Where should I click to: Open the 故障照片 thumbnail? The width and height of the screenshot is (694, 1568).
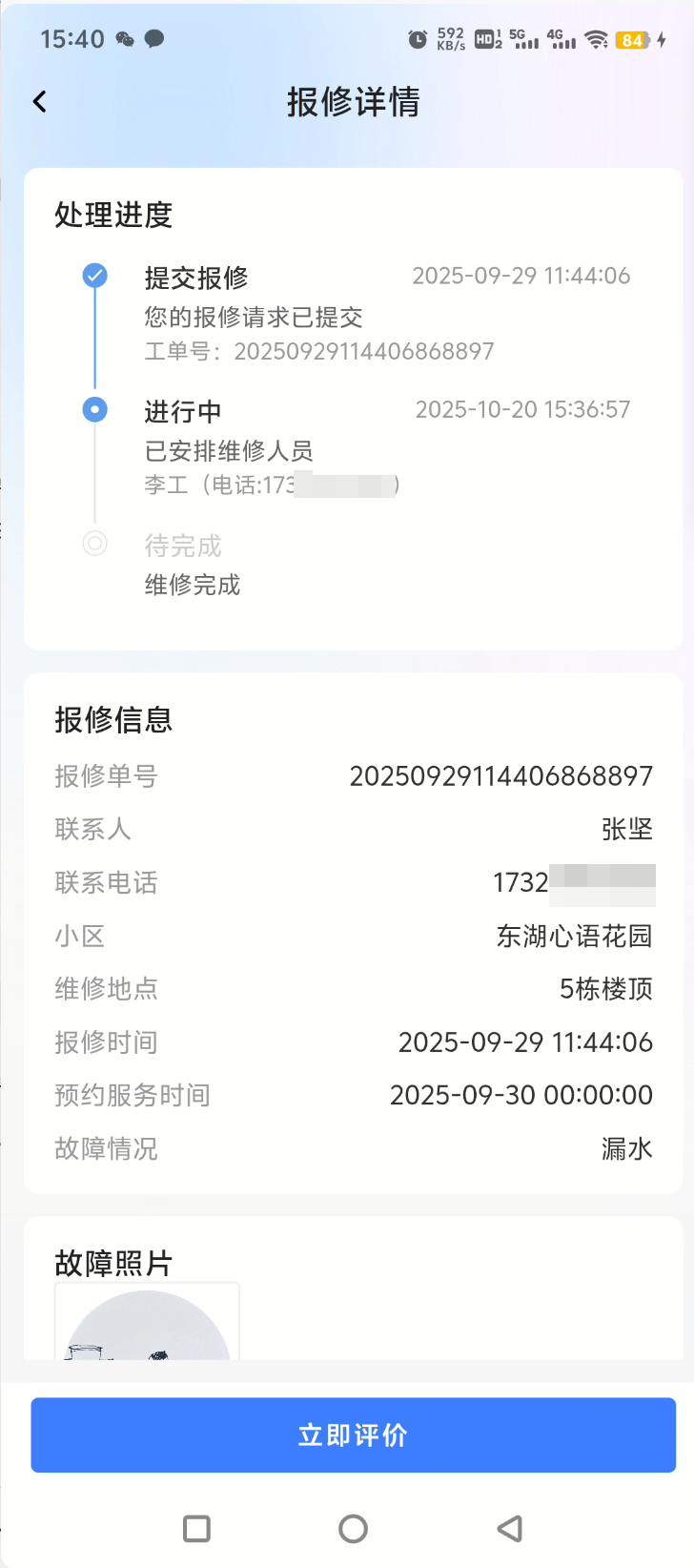(x=147, y=1324)
